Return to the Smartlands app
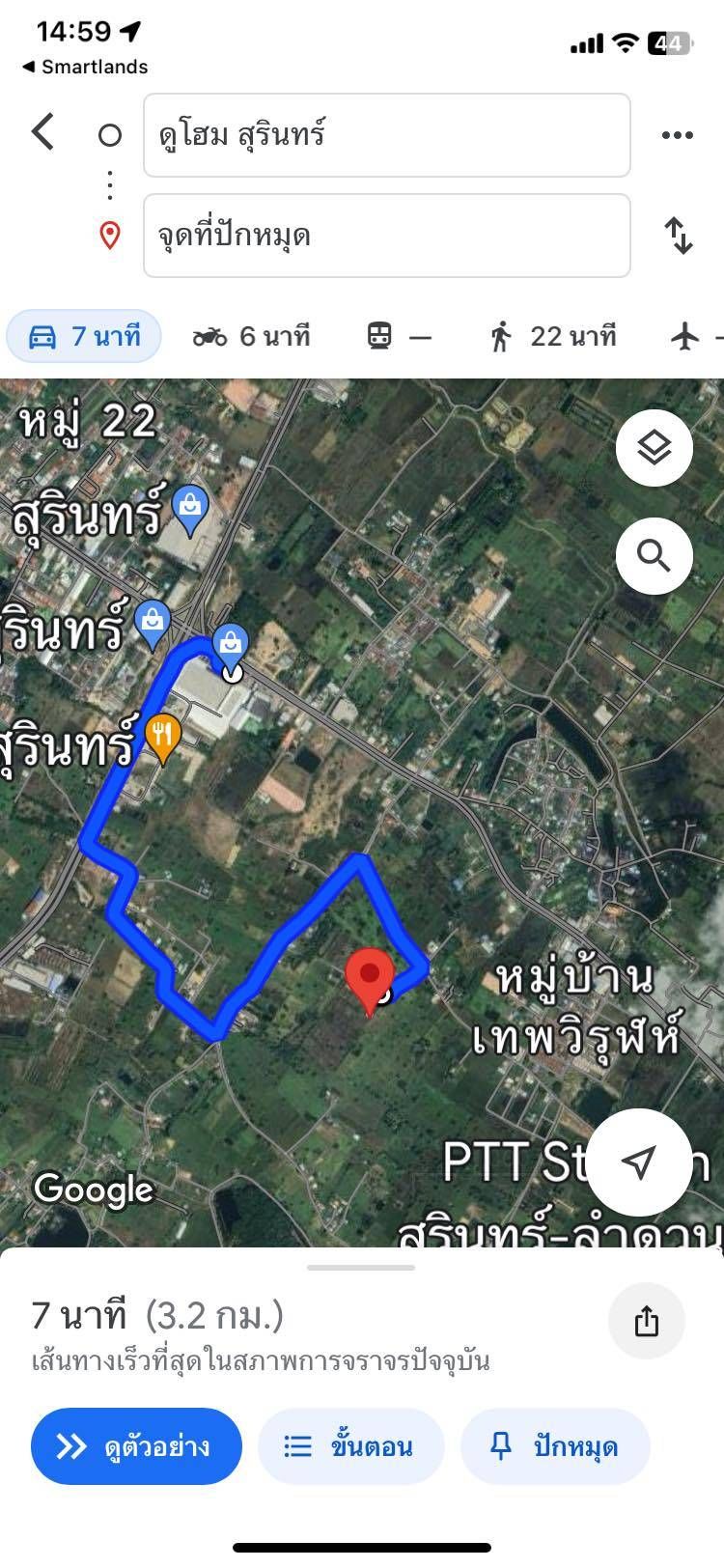This screenshot has width=724, height=1568. click(x=85, y=67)
